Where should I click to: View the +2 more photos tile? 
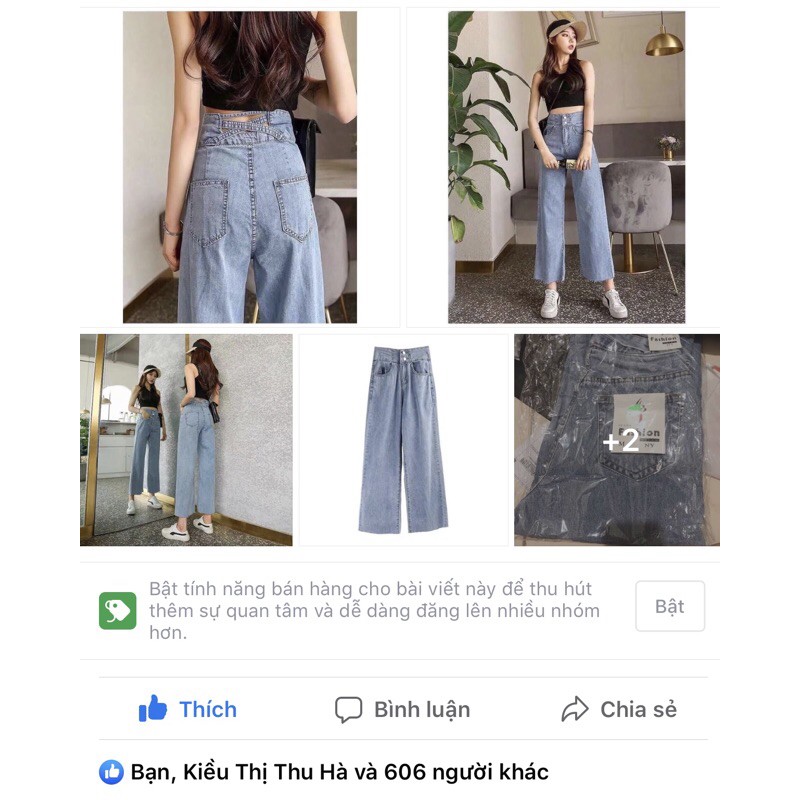pyautogui.click(x=617, y=440)
